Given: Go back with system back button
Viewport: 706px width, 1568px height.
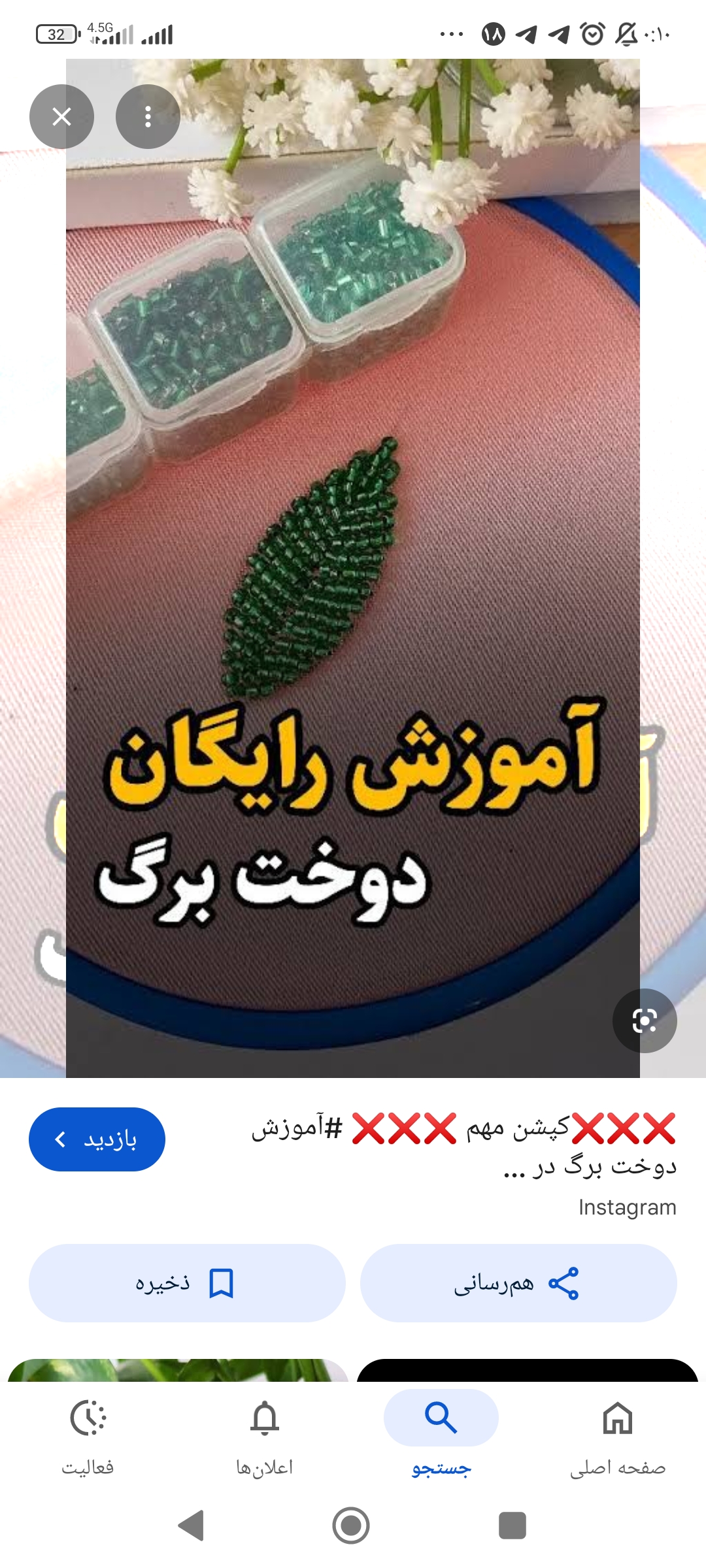Looking at the screenshot, I should [191, 1526].
